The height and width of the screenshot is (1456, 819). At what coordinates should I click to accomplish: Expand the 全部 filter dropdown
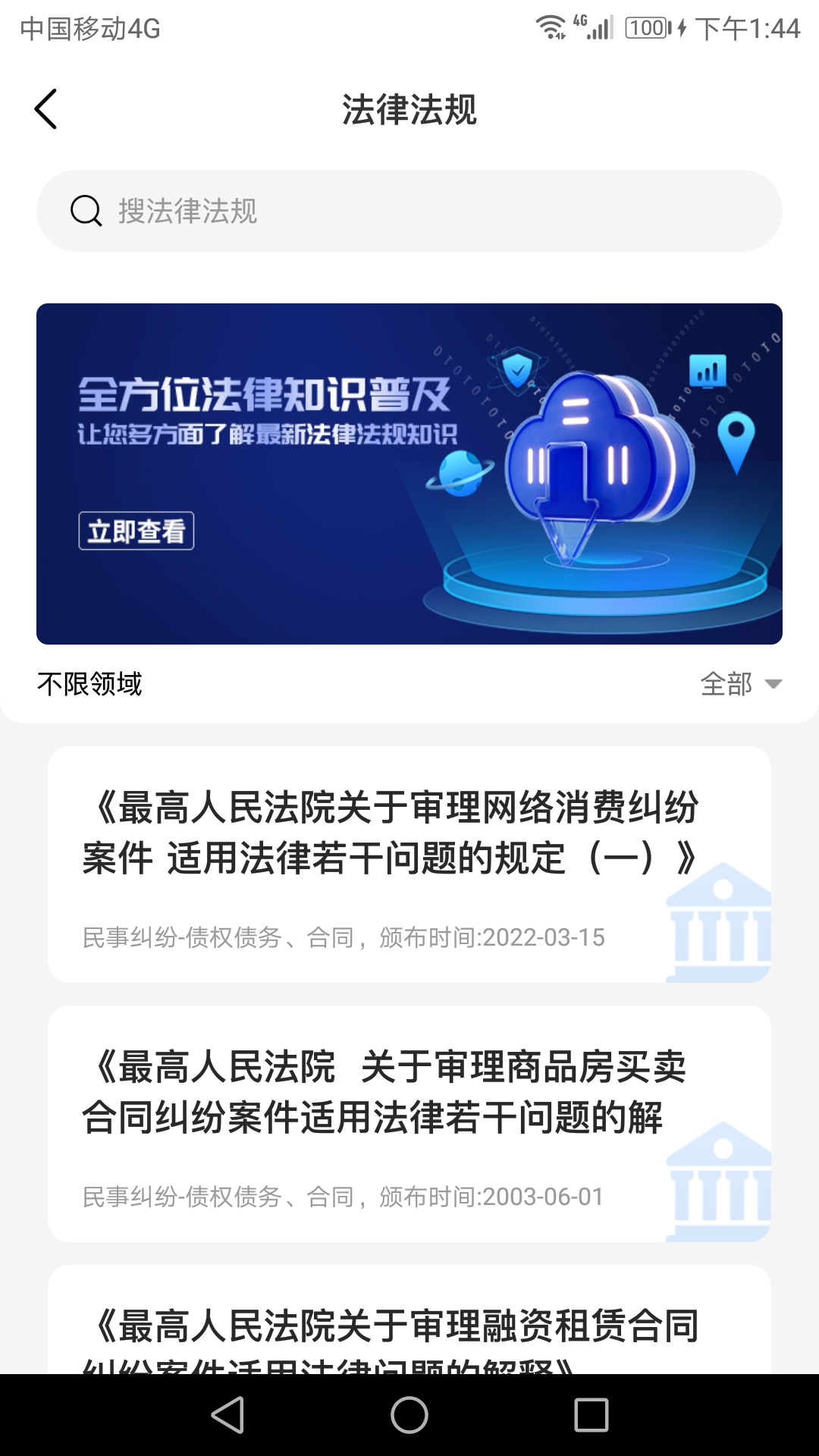pos(740,684)
